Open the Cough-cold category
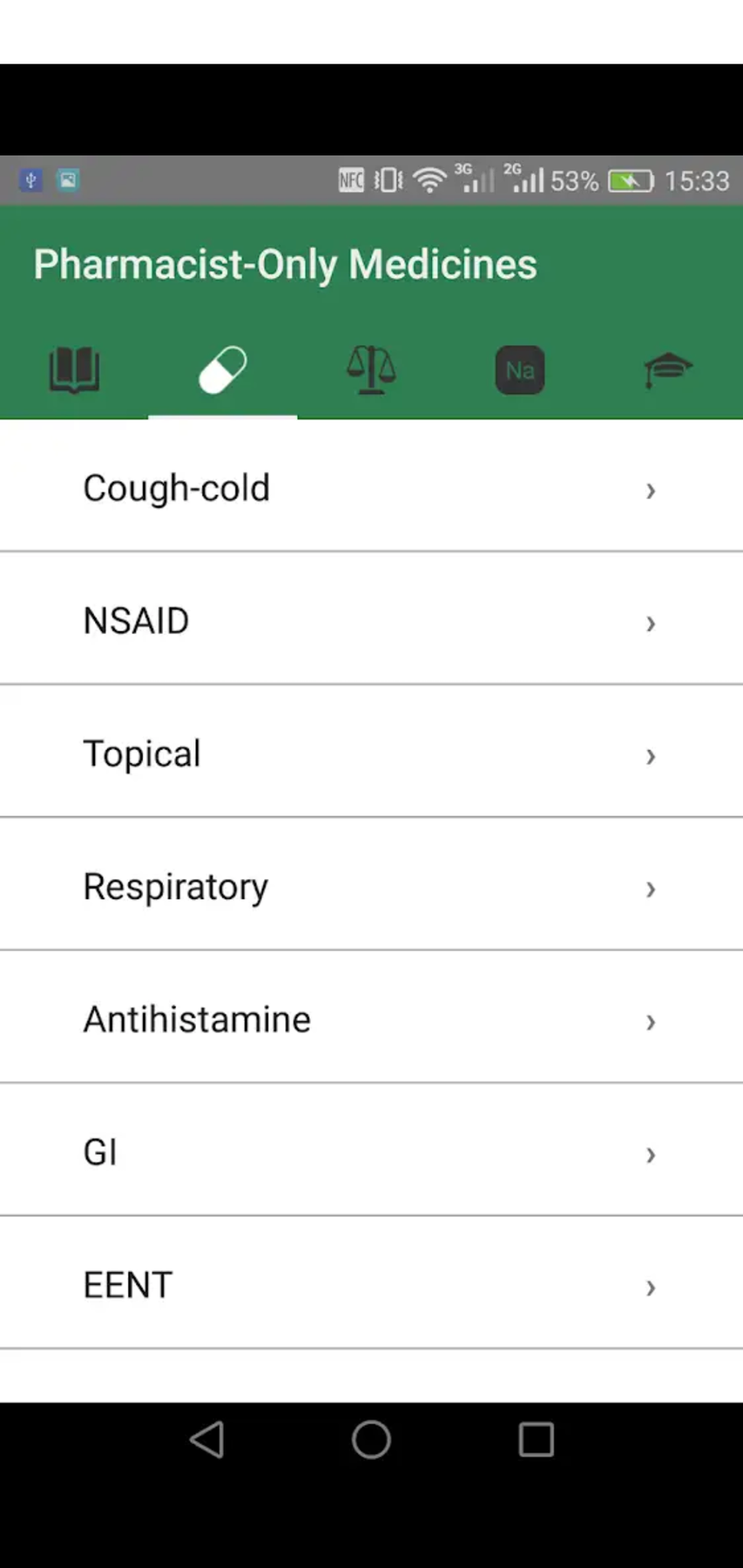743x1568 pixels. click(371, 487)
